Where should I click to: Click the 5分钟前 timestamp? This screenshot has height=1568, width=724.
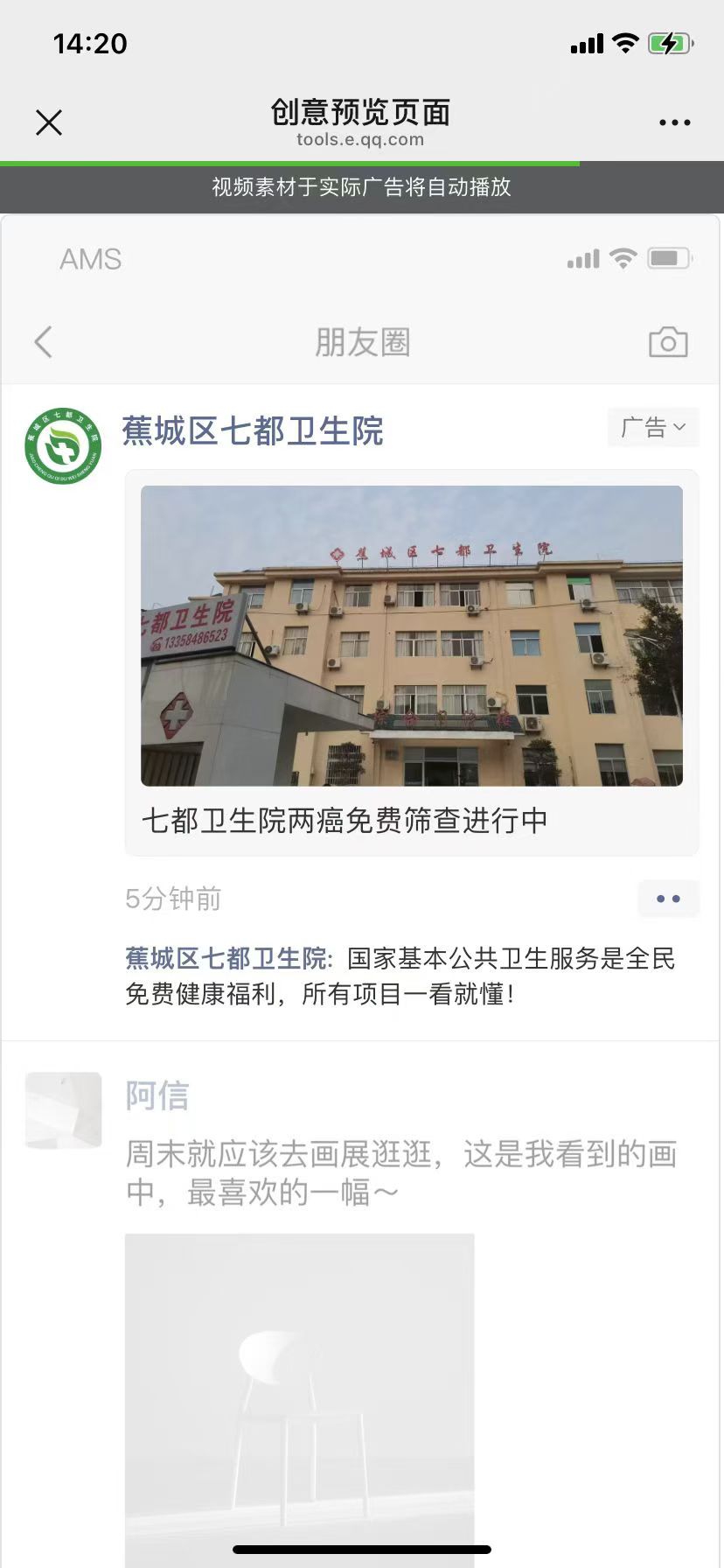click(173, 899)
